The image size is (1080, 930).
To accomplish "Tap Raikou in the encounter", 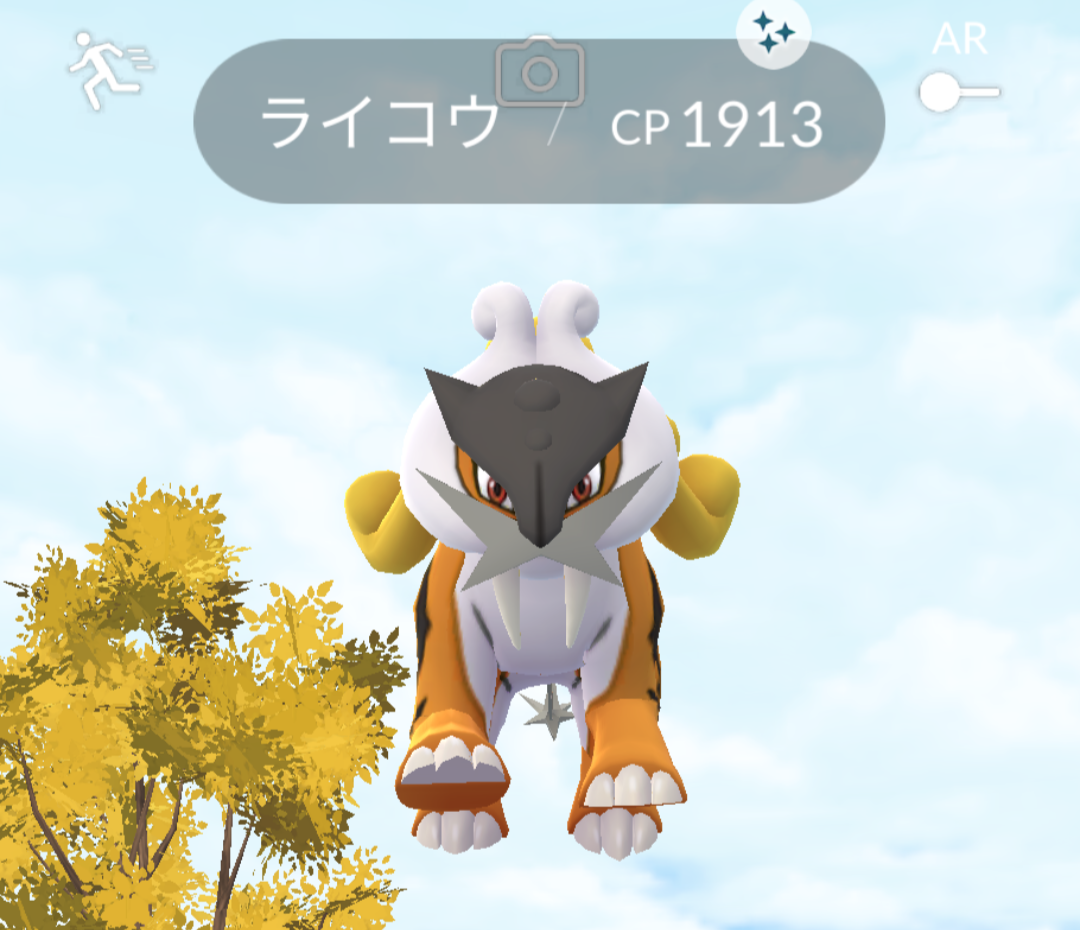I will coord(542,560).
